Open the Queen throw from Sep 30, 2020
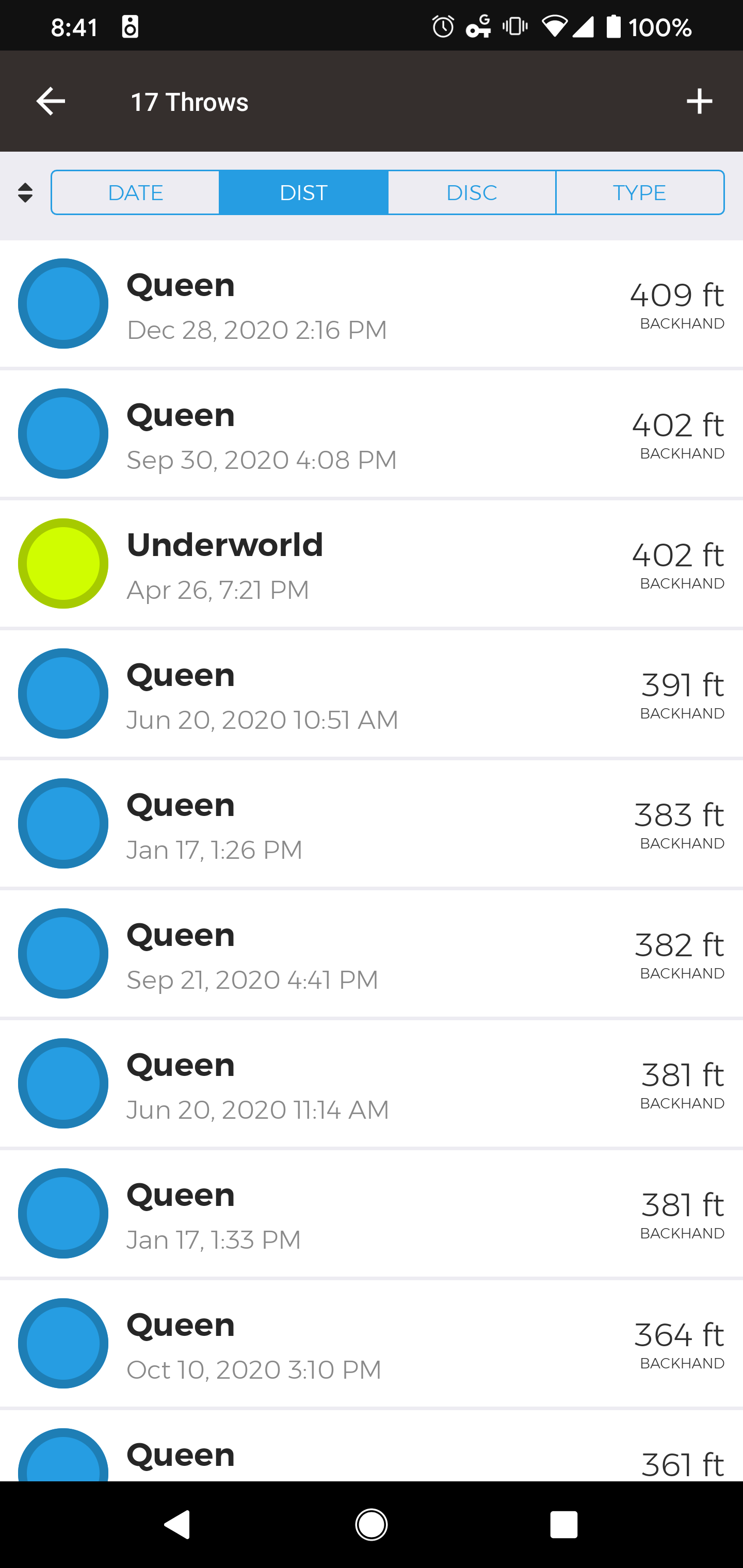This screenshot has width=743, height=1568. (x=372, y=434)
